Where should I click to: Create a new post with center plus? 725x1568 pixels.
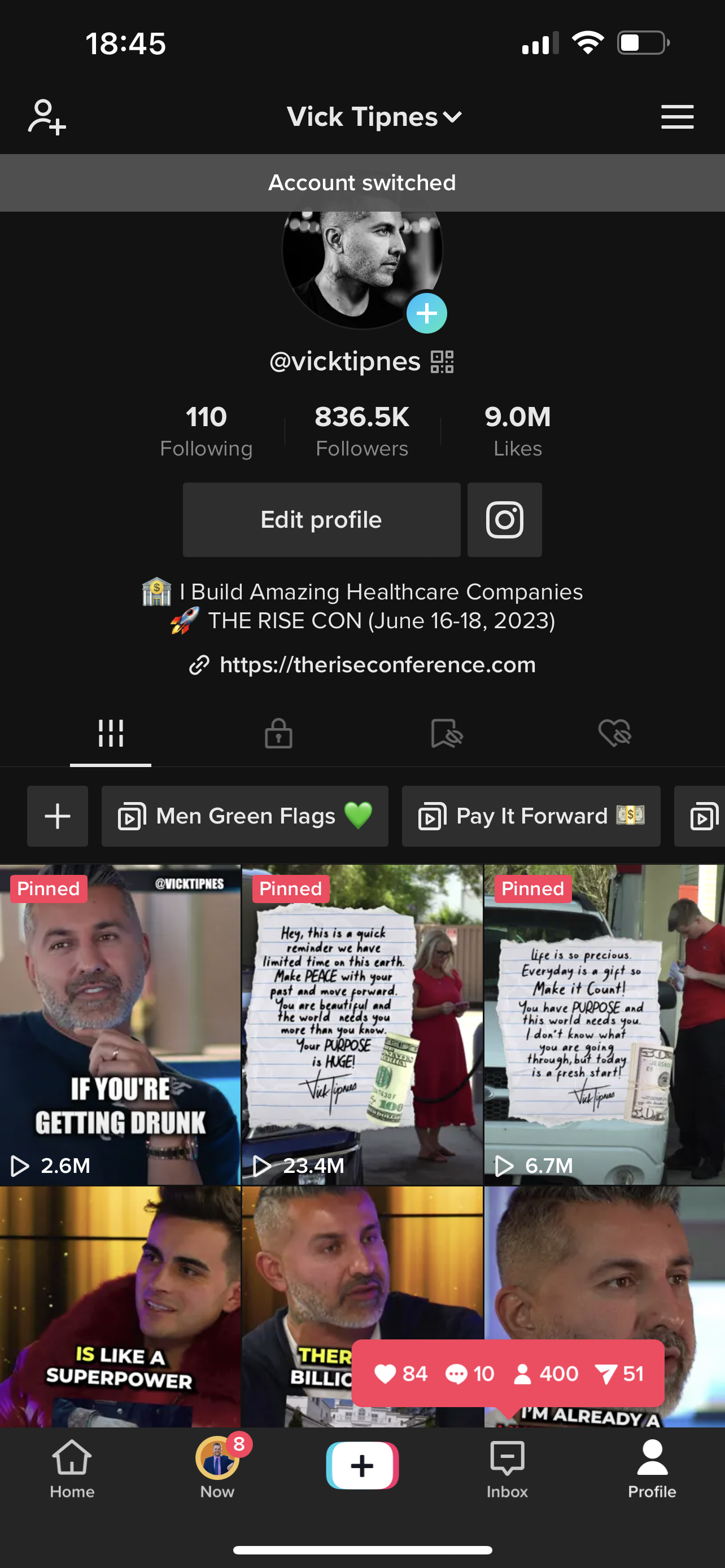pos(362,1465)
